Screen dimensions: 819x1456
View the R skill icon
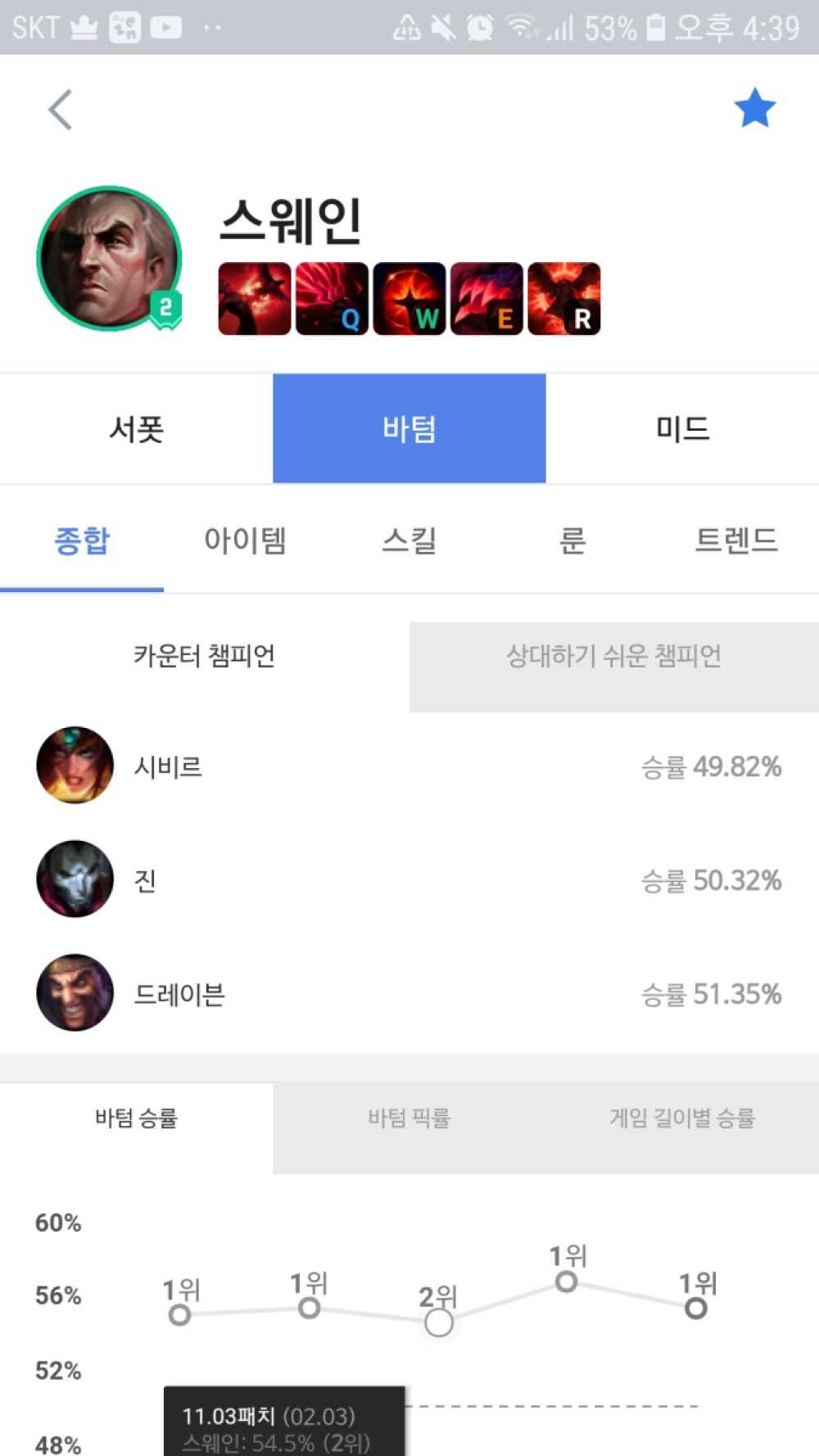tap(564, 299)
